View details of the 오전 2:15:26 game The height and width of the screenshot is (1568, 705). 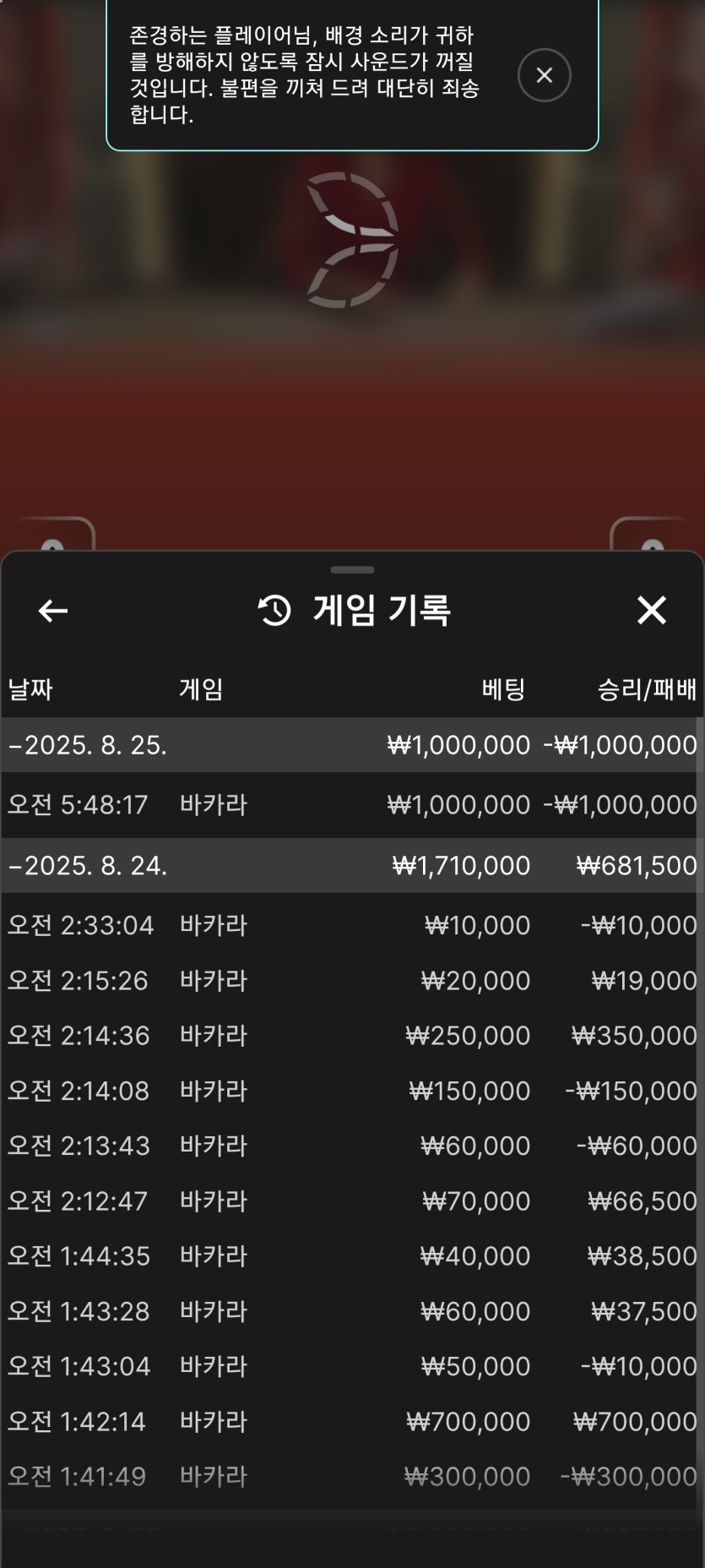[x=351, y=981]
